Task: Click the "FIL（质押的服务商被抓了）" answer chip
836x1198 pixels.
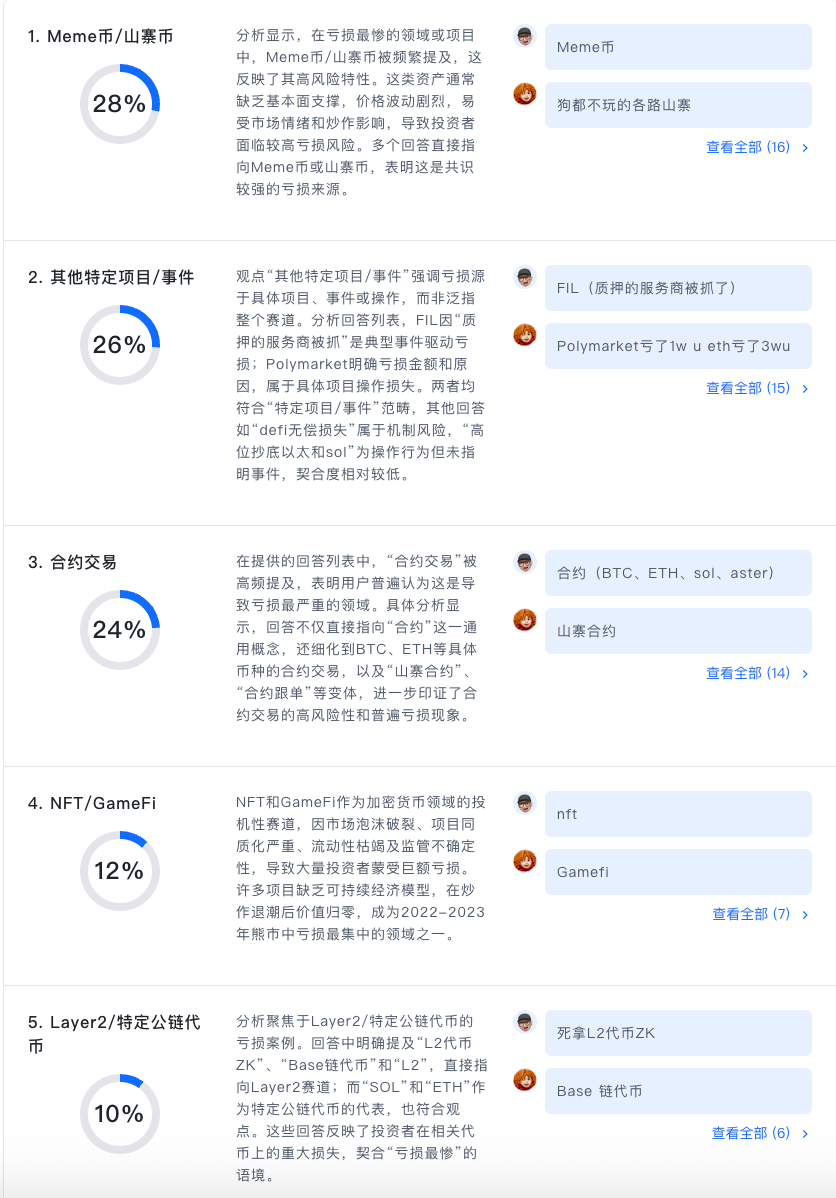Action: coord(678,288)
